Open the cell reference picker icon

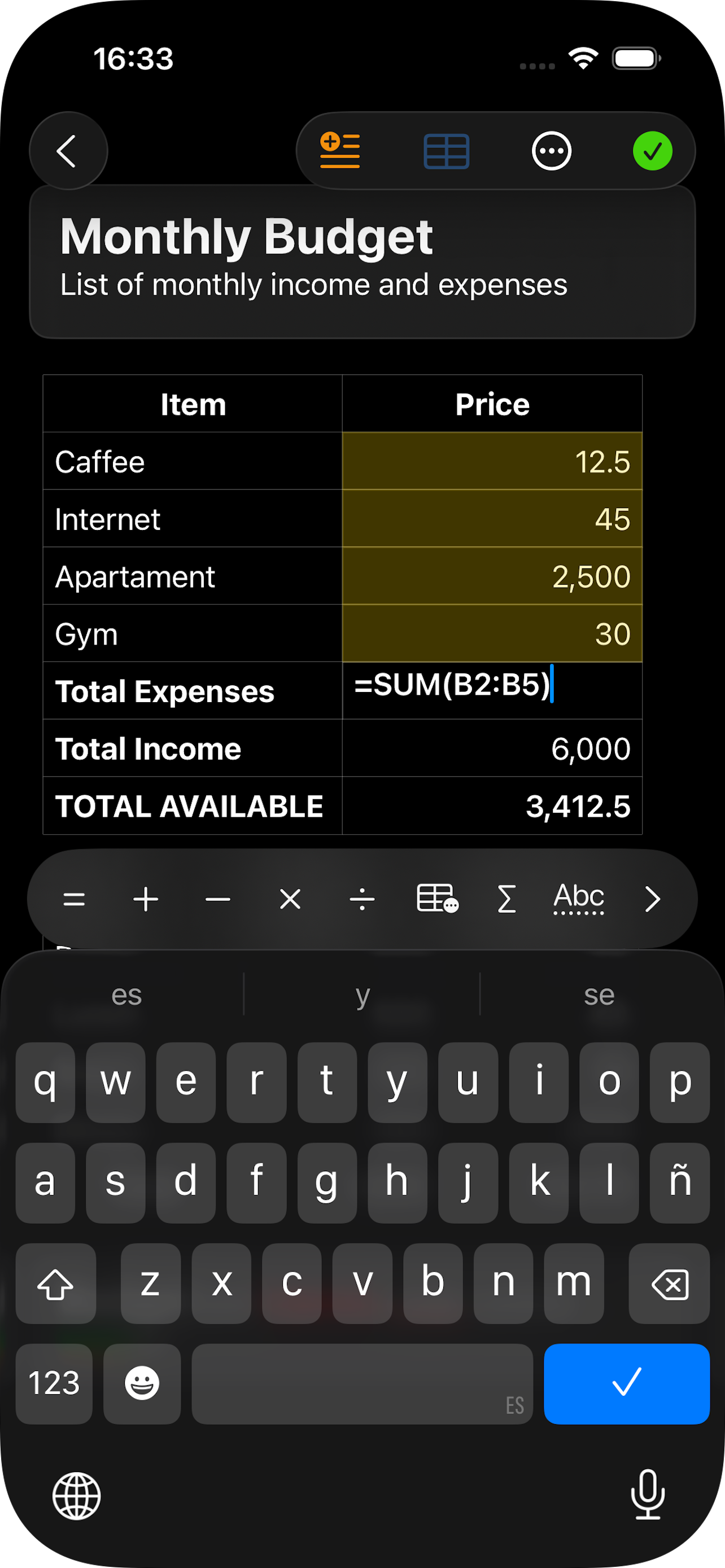pyautogui.click(x=437, y=899)
